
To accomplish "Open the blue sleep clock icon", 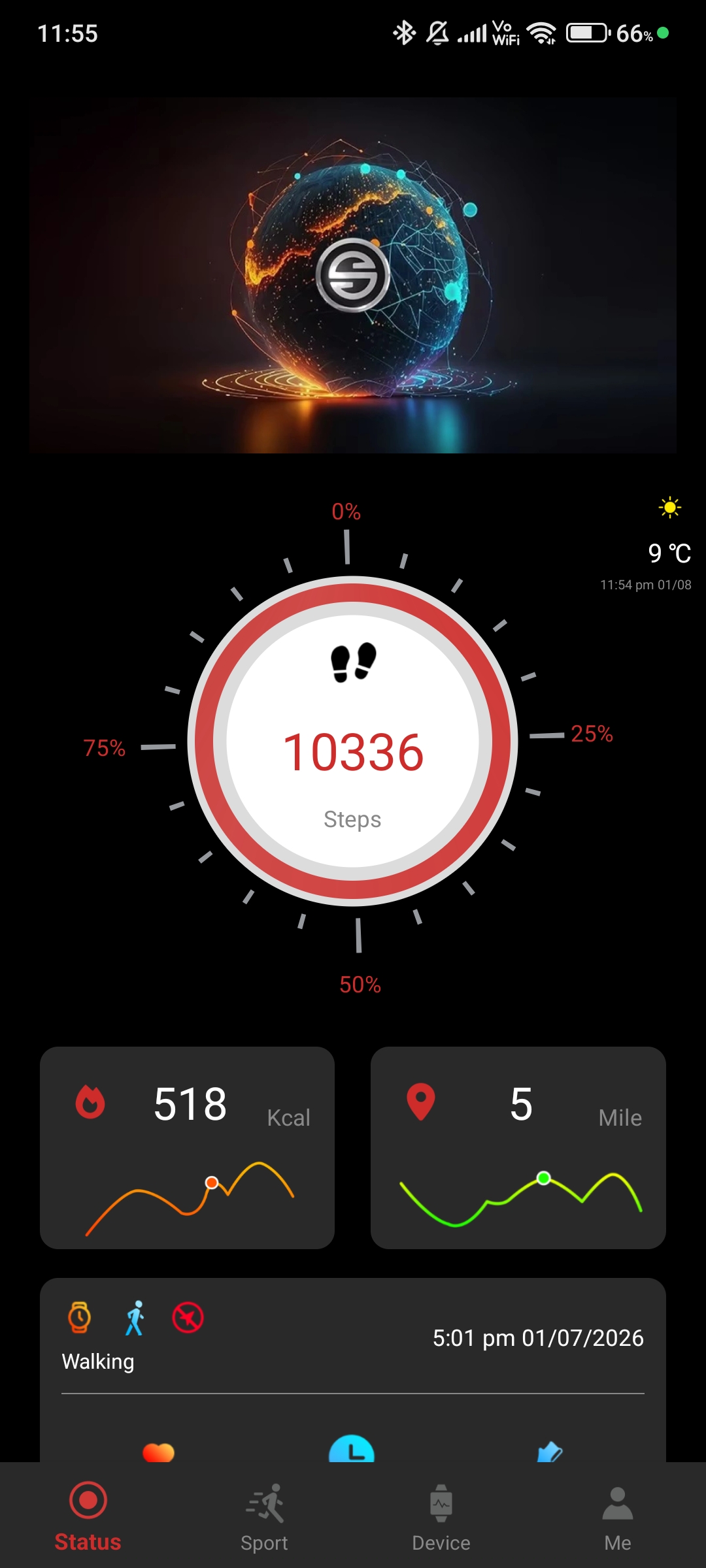I will pos(352,1450).
